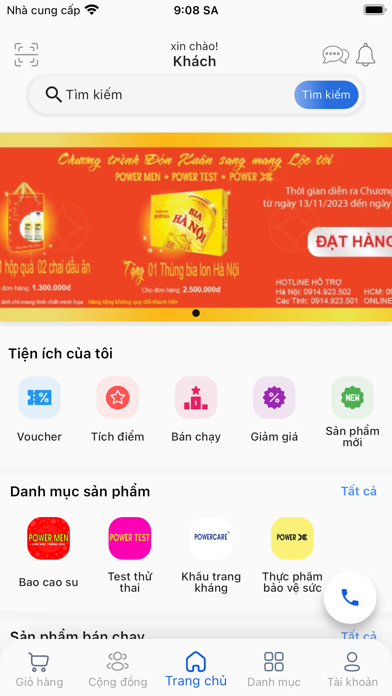Viewport: 392px width, 696px height.
Task: Open the Voucher utility
Action: click(x=40, y=409)
